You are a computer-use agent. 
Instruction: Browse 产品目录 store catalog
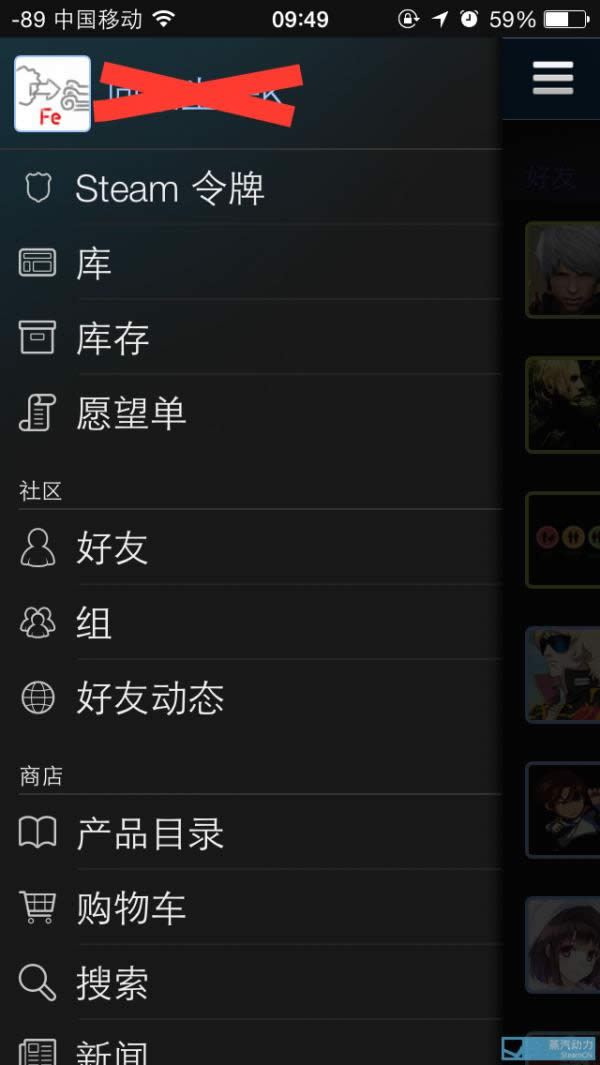click(x=150, y=833)
